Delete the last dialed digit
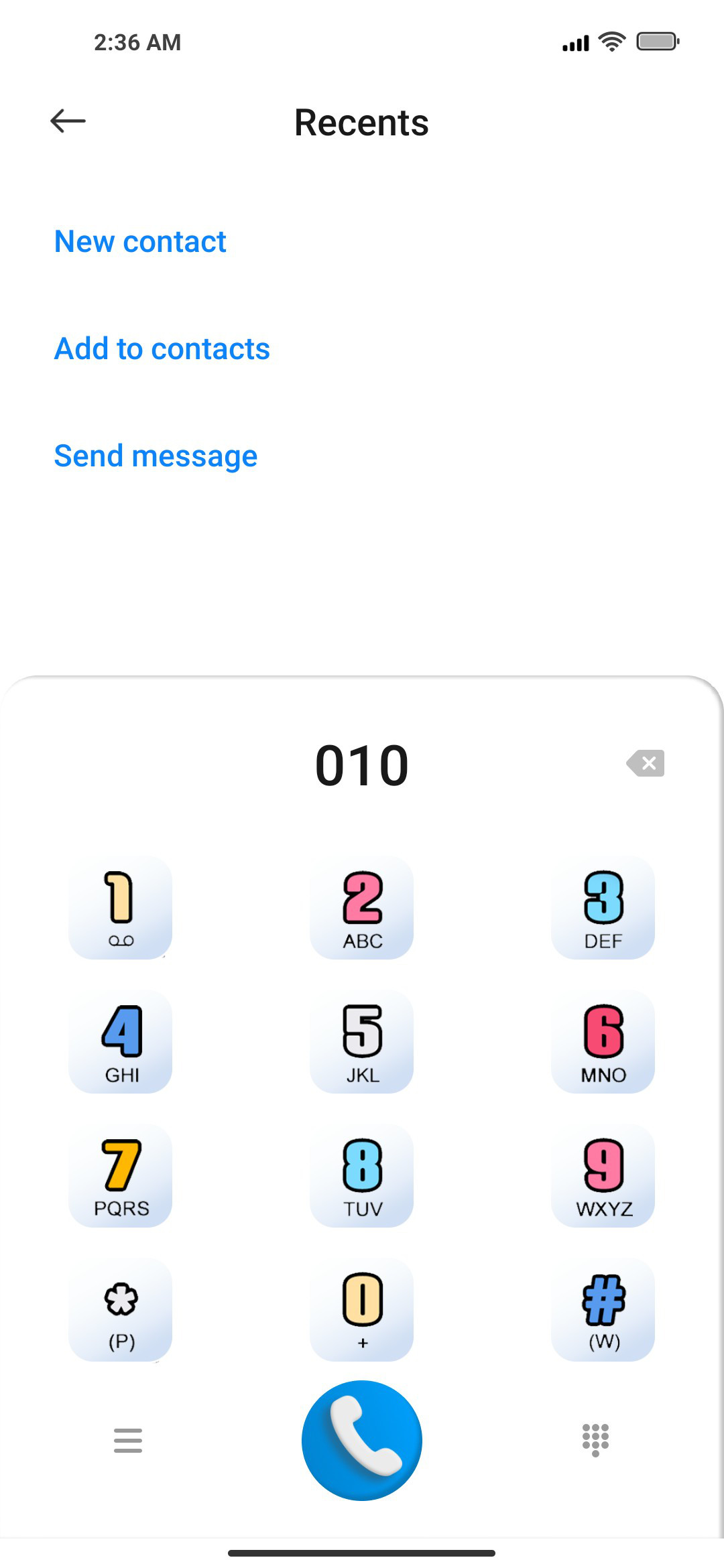The height and width of the screenshot is (1568, 724). coord(646,763)
